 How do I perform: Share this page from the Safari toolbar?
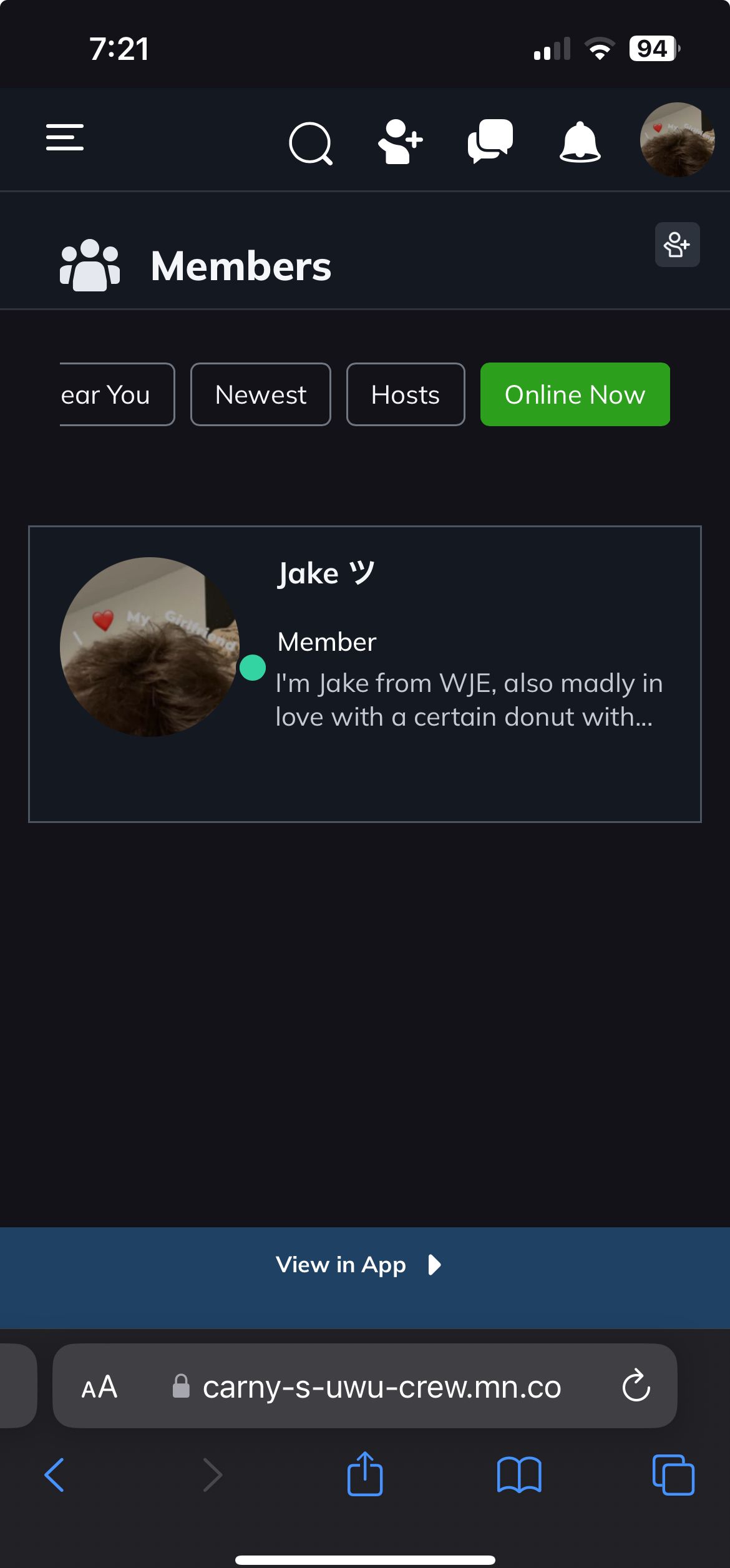365,1474
